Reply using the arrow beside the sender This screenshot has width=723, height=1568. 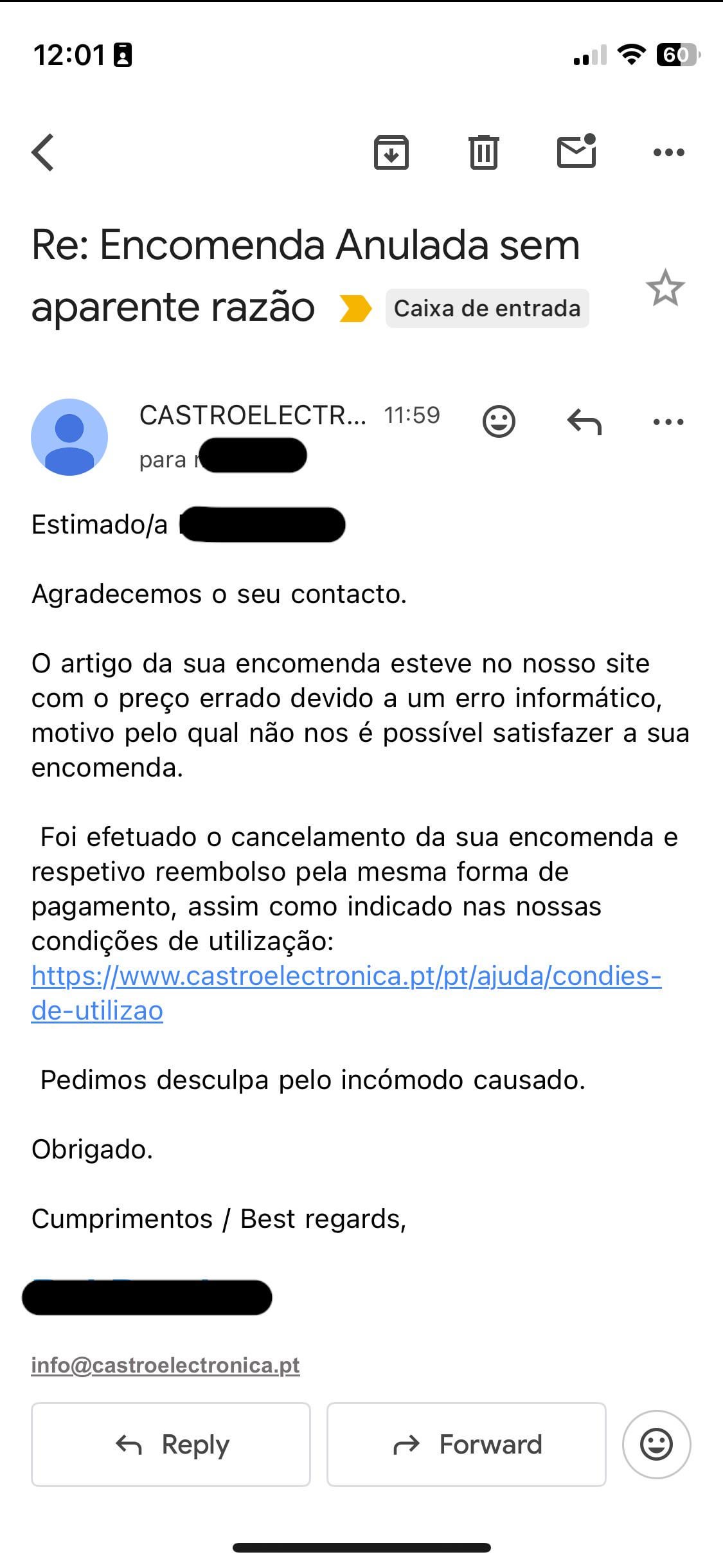[x=584, y=422]
